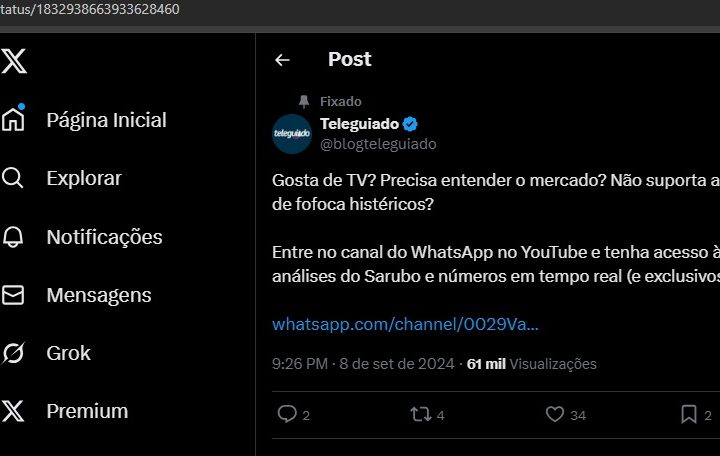Open the whatsapp.com channel link
The height and width of the screenshot is (456, 720).
pos(405,324)
